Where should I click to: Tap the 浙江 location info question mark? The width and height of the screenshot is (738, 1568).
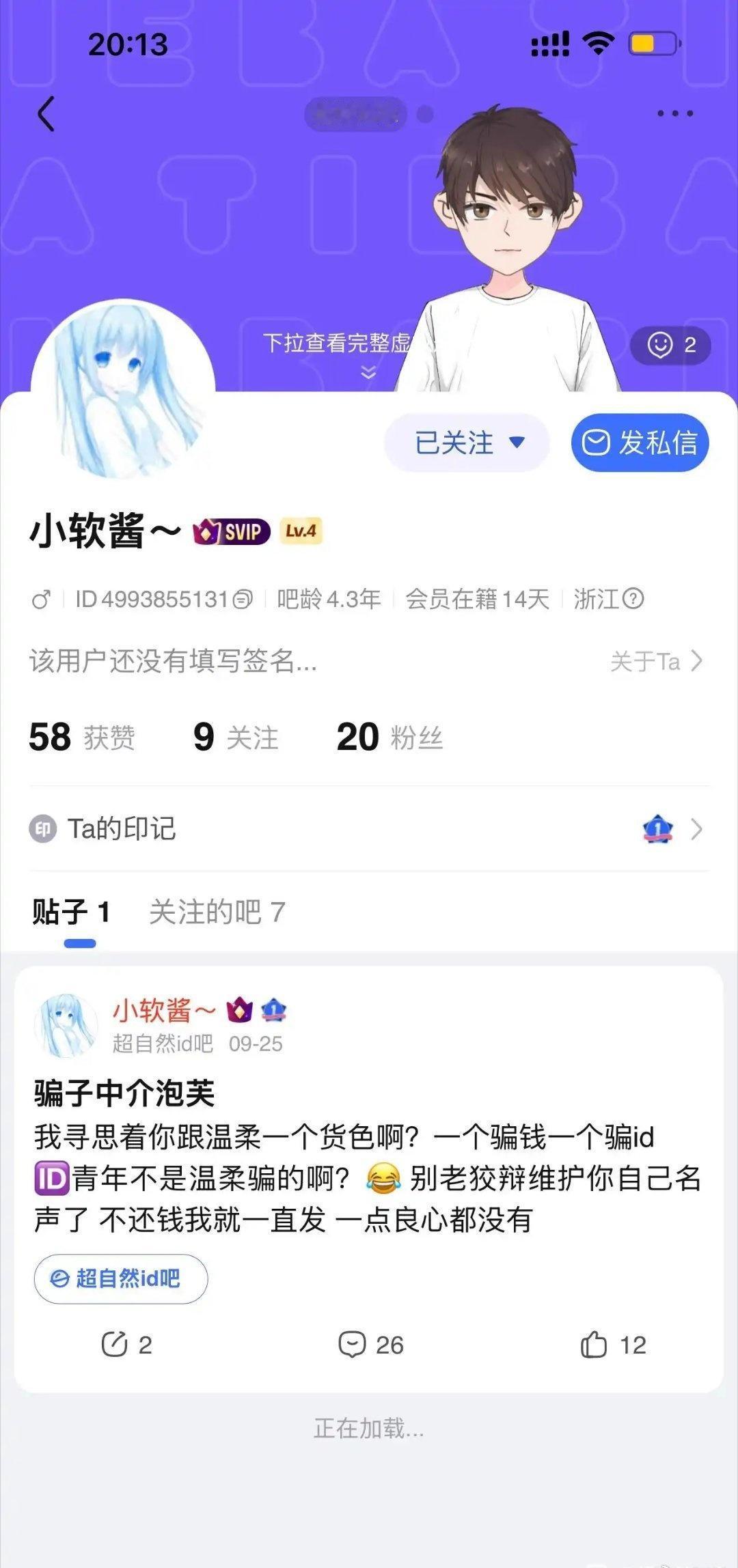632,600
